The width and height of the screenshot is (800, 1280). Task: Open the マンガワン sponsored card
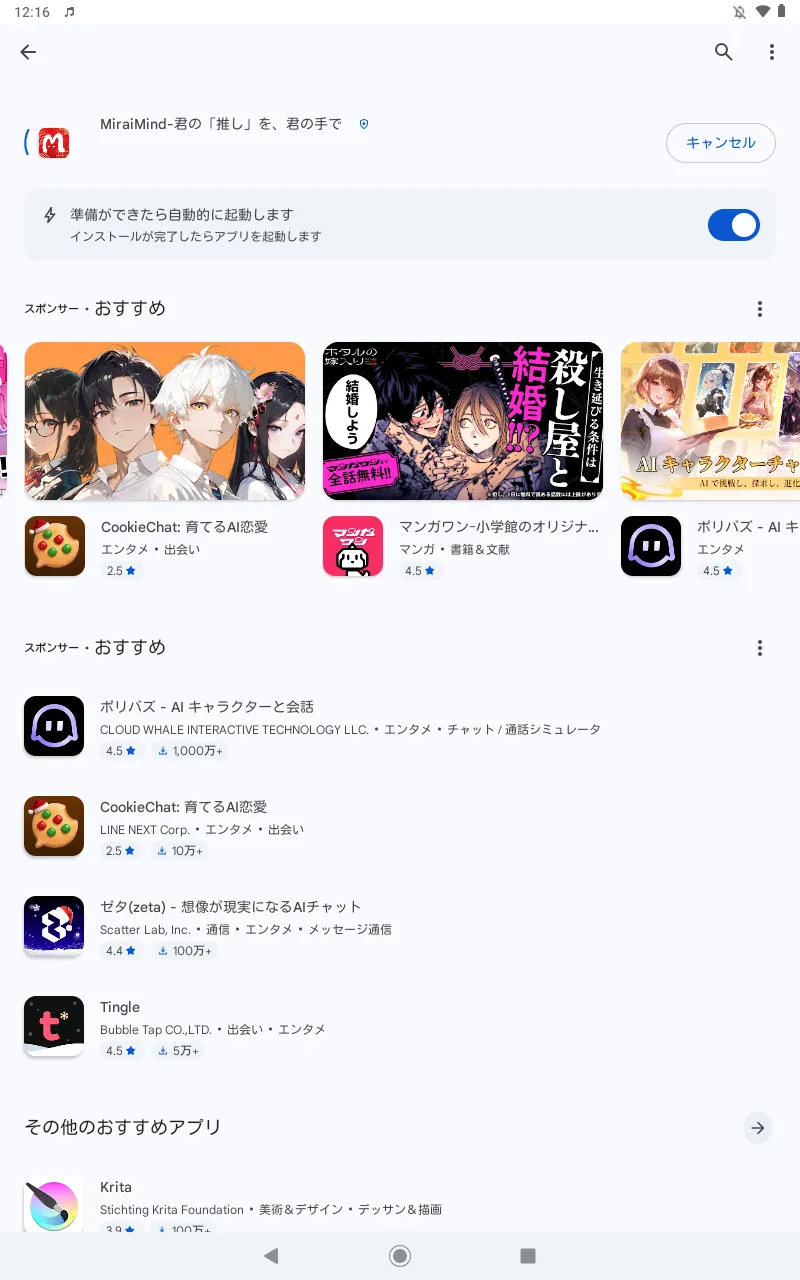pyautogui.click(x=463, y=460)
